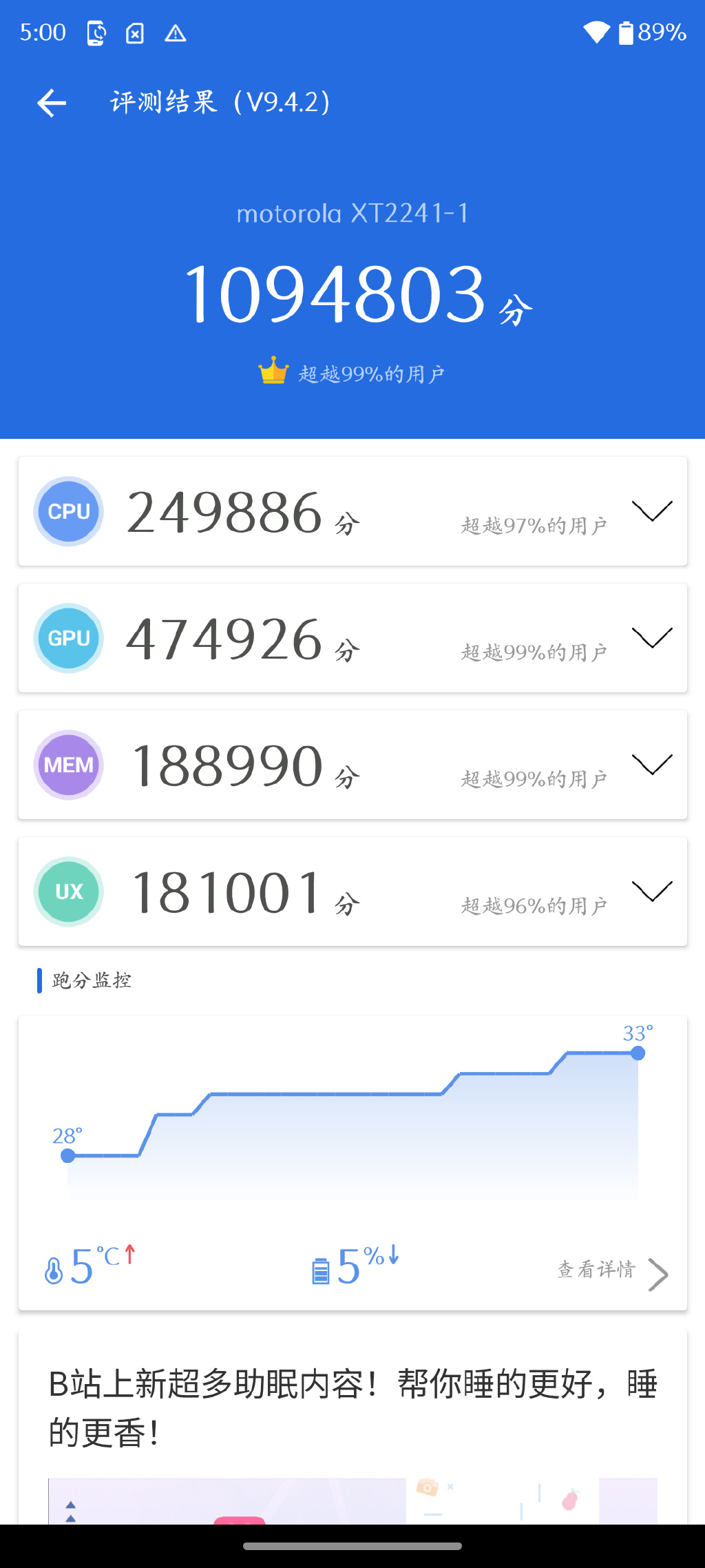
Task: Tap the device name motorola XT2241-1
Action: [x=352, y=214]
